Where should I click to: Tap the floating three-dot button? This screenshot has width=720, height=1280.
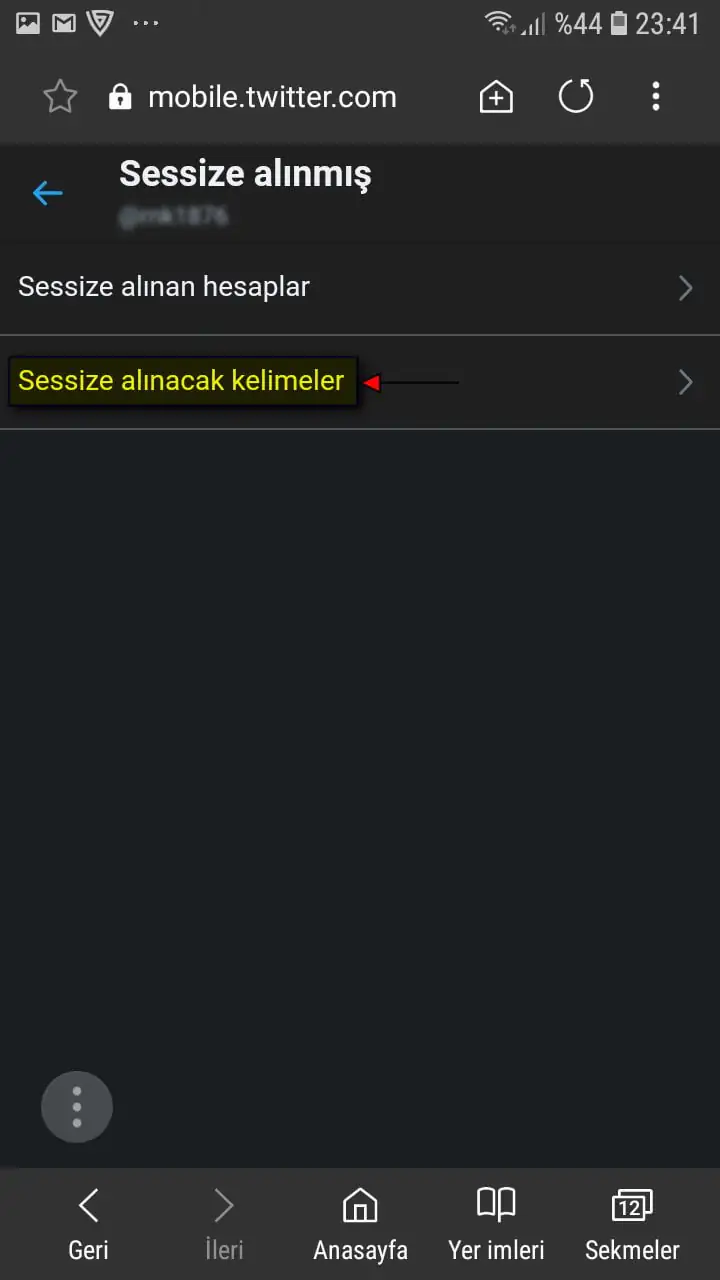(77, 1107)
